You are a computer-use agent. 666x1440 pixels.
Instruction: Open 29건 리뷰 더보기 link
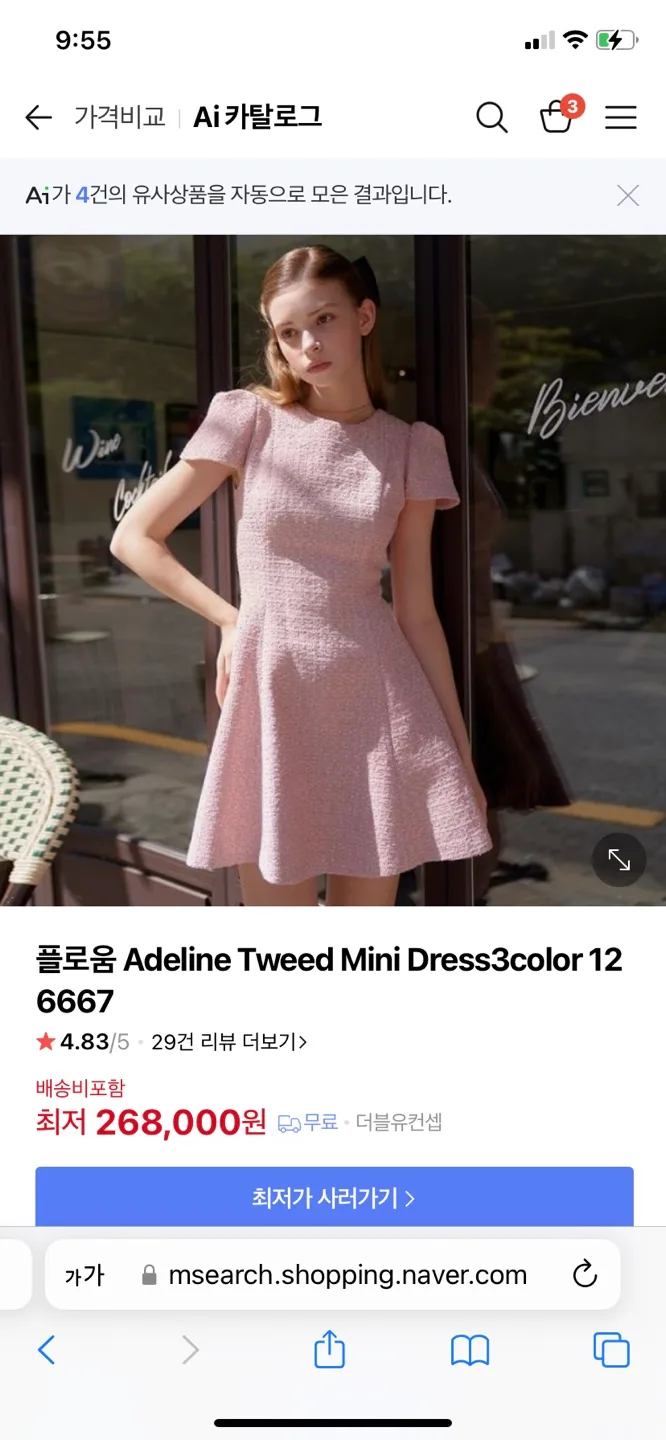tap(229, 1042)
